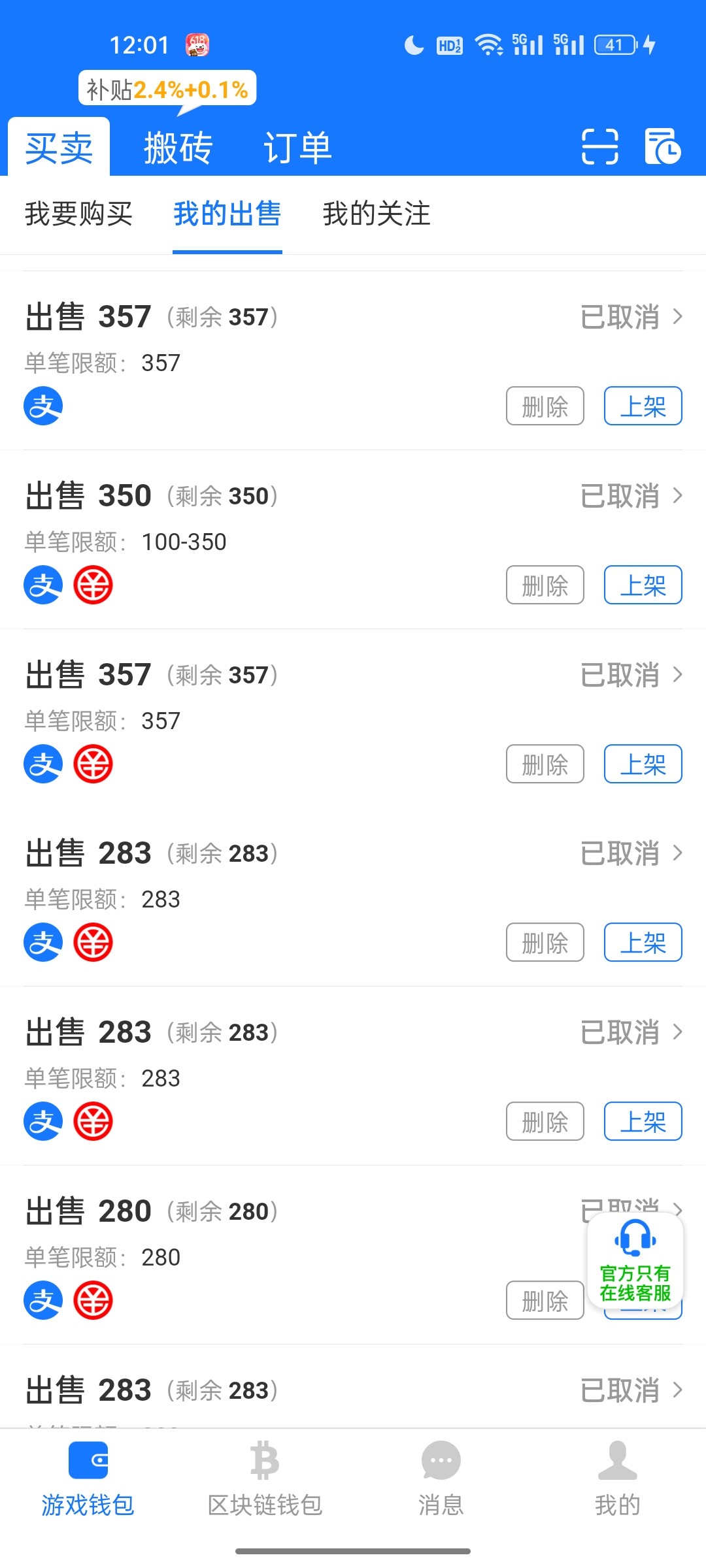Image resolution: width=706 pixels, height=1568 pixels.
Task: Delete the 出售 280 listing
Action: pos(545,1300)
